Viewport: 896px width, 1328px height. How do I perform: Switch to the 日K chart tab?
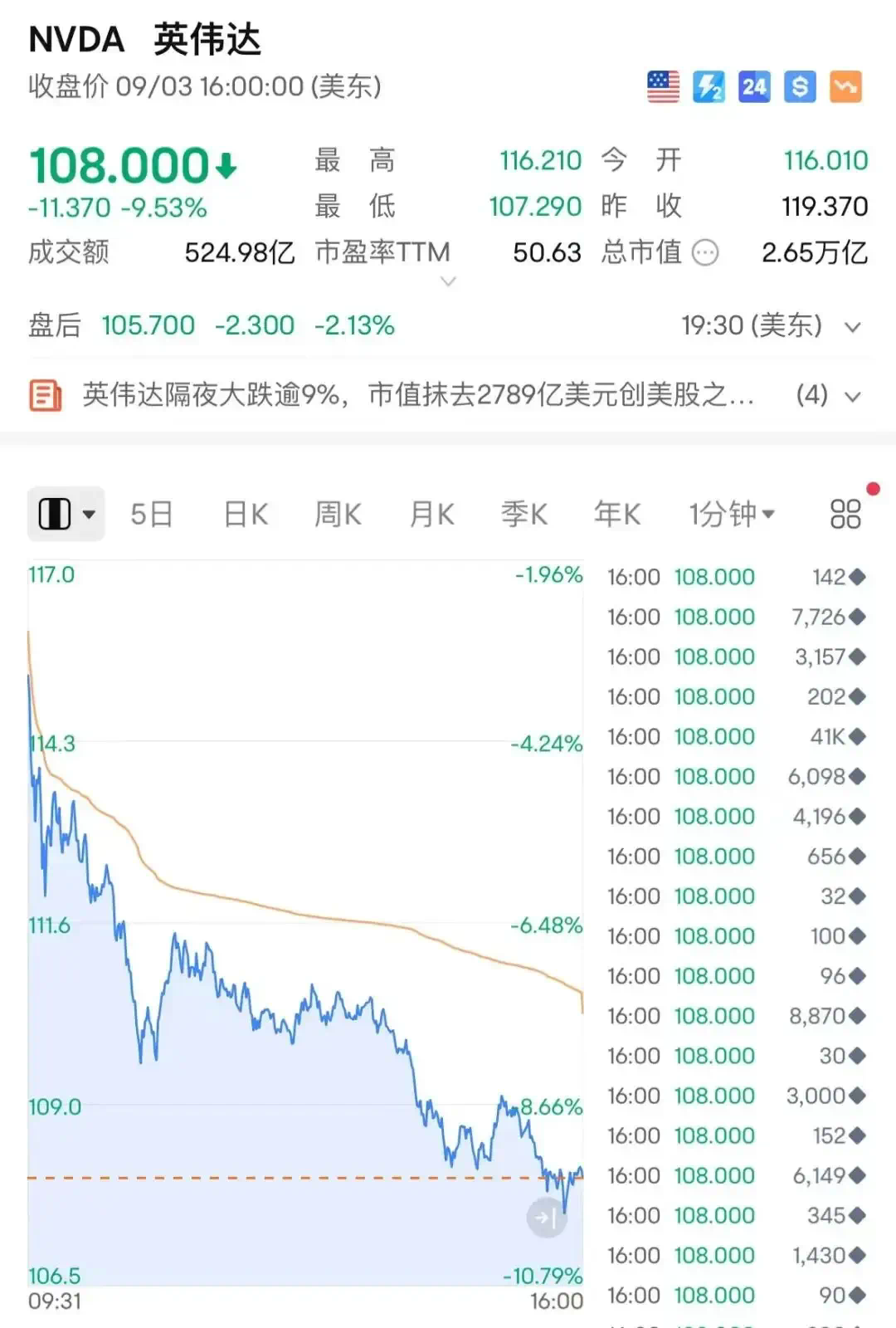coord(246,515)
